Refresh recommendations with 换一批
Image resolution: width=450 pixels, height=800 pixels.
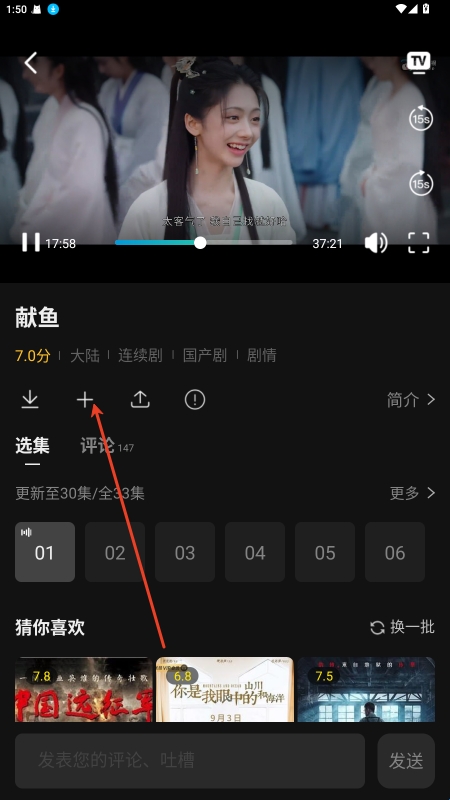click(402, 627)
